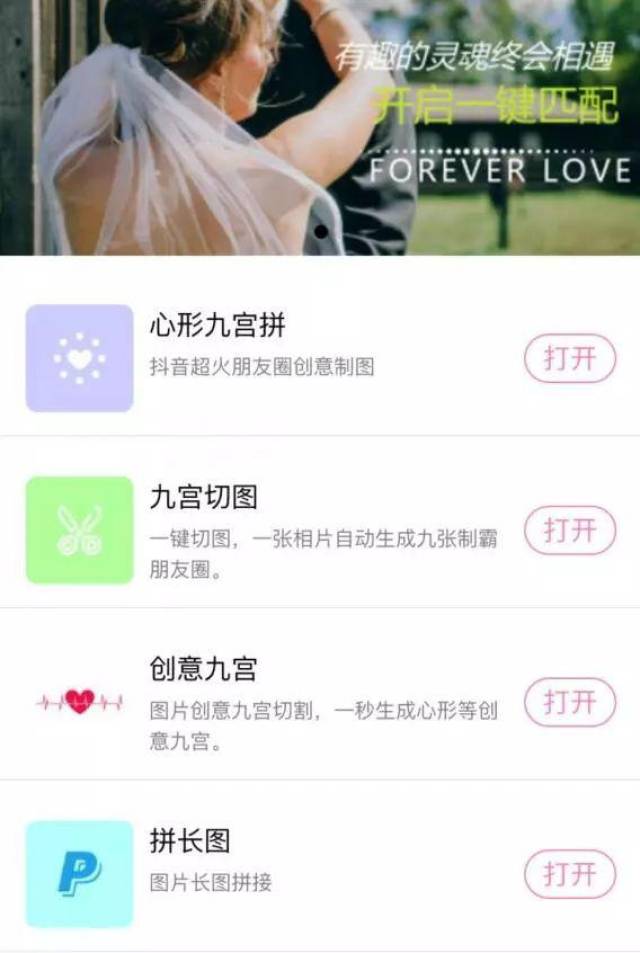The width and height of the screenshot is (640, 953).
Task: Launch 创意九宫 with its 打开 button
Action: pos(570,702)
